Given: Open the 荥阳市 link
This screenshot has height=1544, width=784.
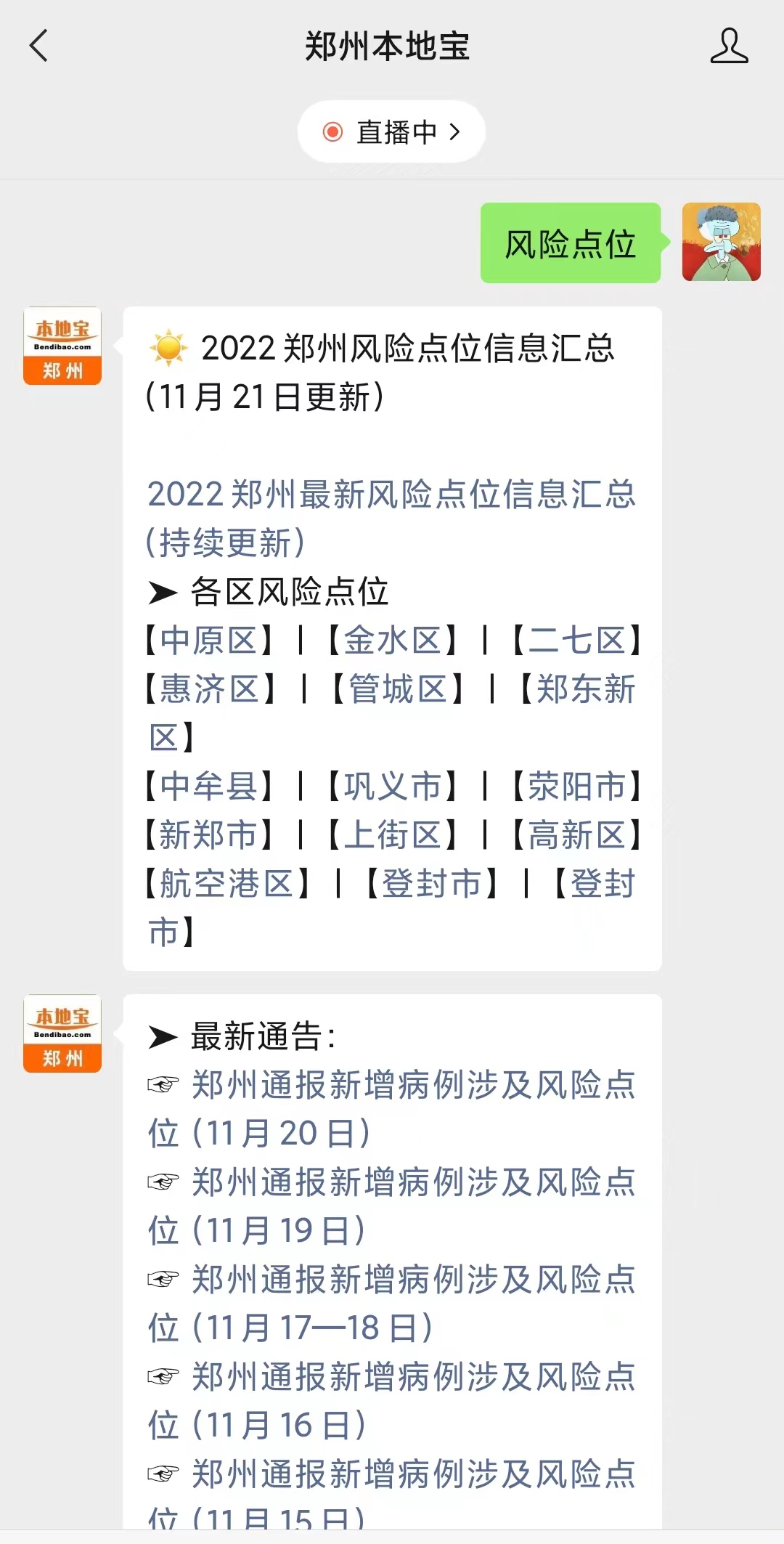Looking at the screenshot, I should [576, 787].
